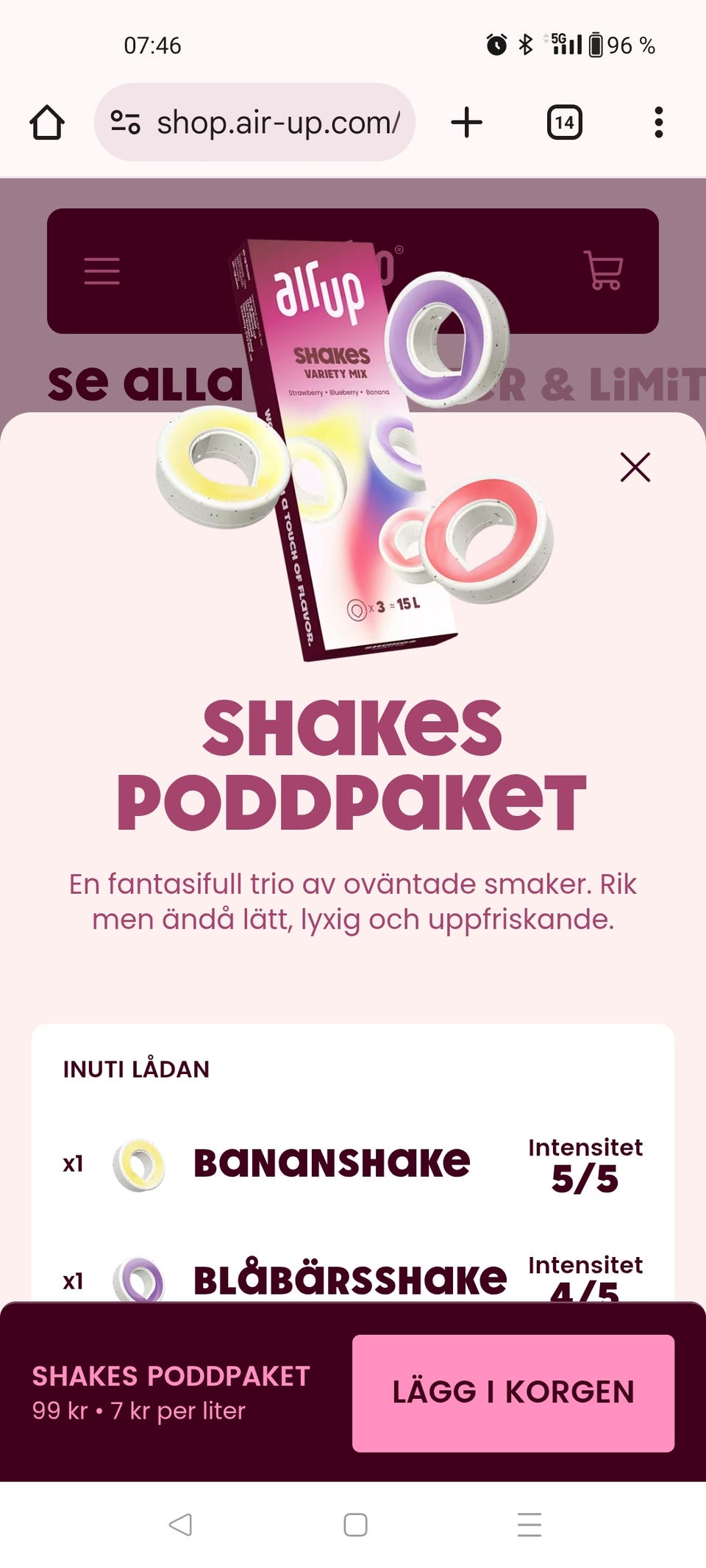Open the browser overflow menu
Image resolution: width=706 pixels, height=1568 pixels.
pos(658,122)
